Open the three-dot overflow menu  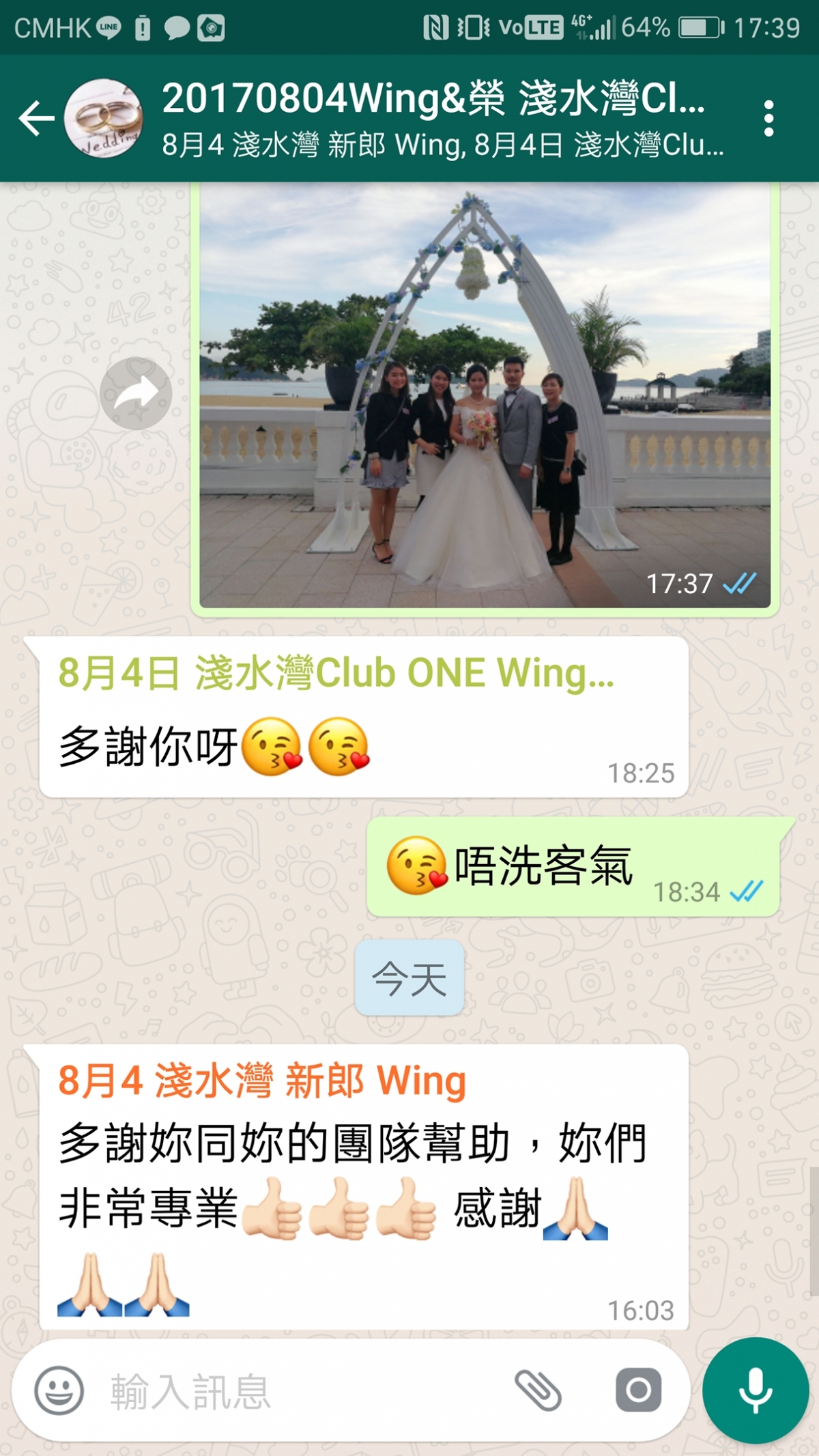pos(768,119)
